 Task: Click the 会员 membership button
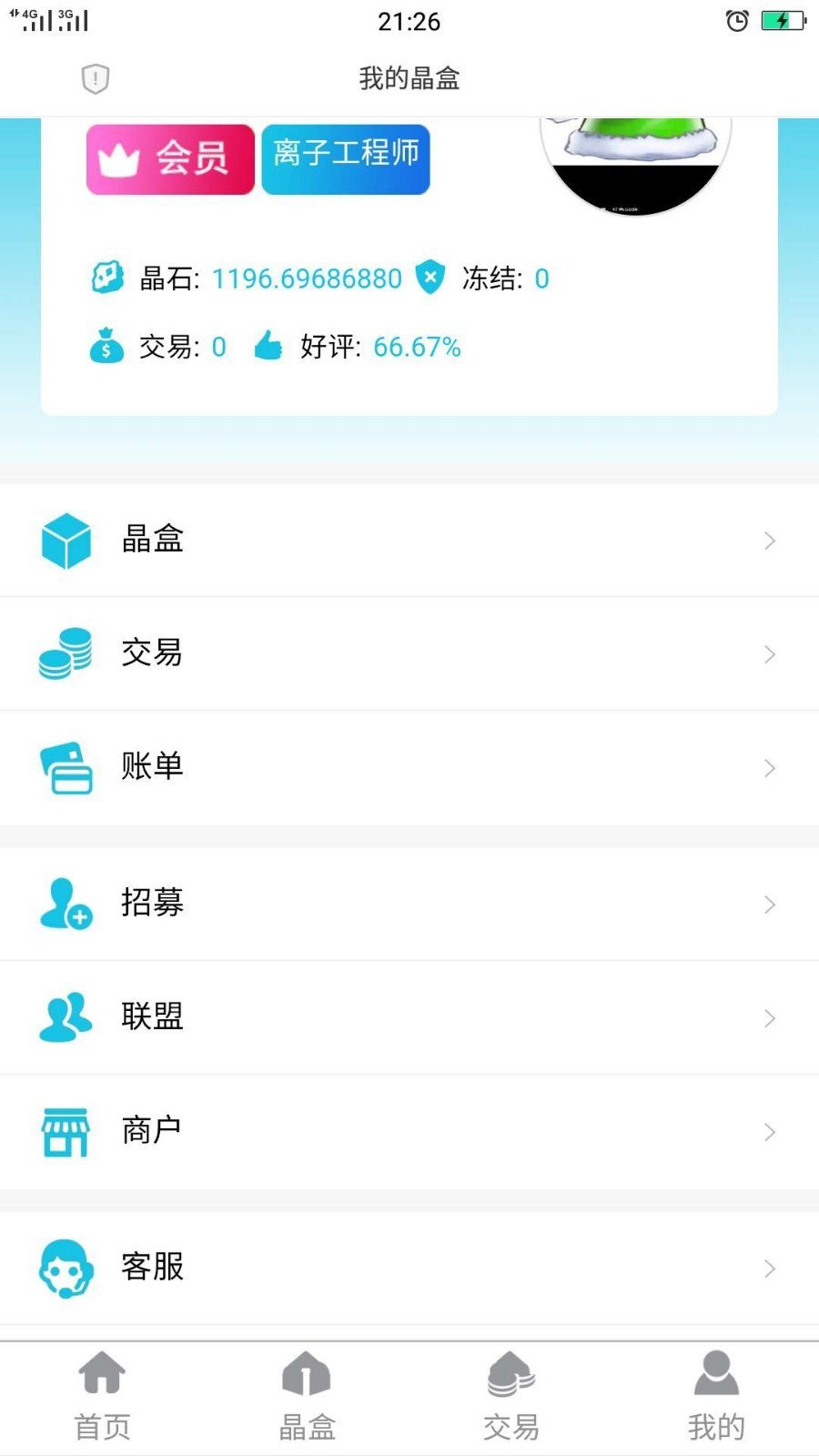169,160
